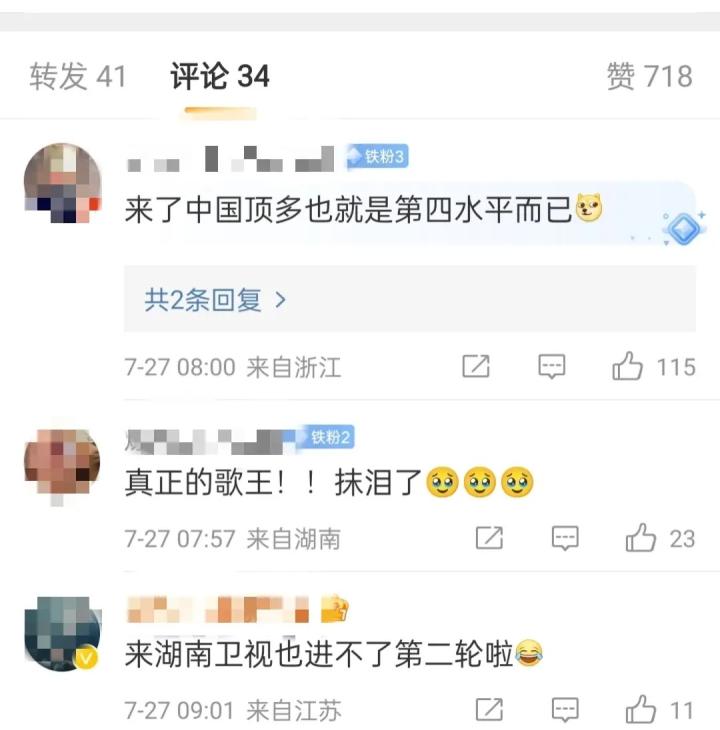Reply to the 真正的歌王 comment

[x=565, y=539]
